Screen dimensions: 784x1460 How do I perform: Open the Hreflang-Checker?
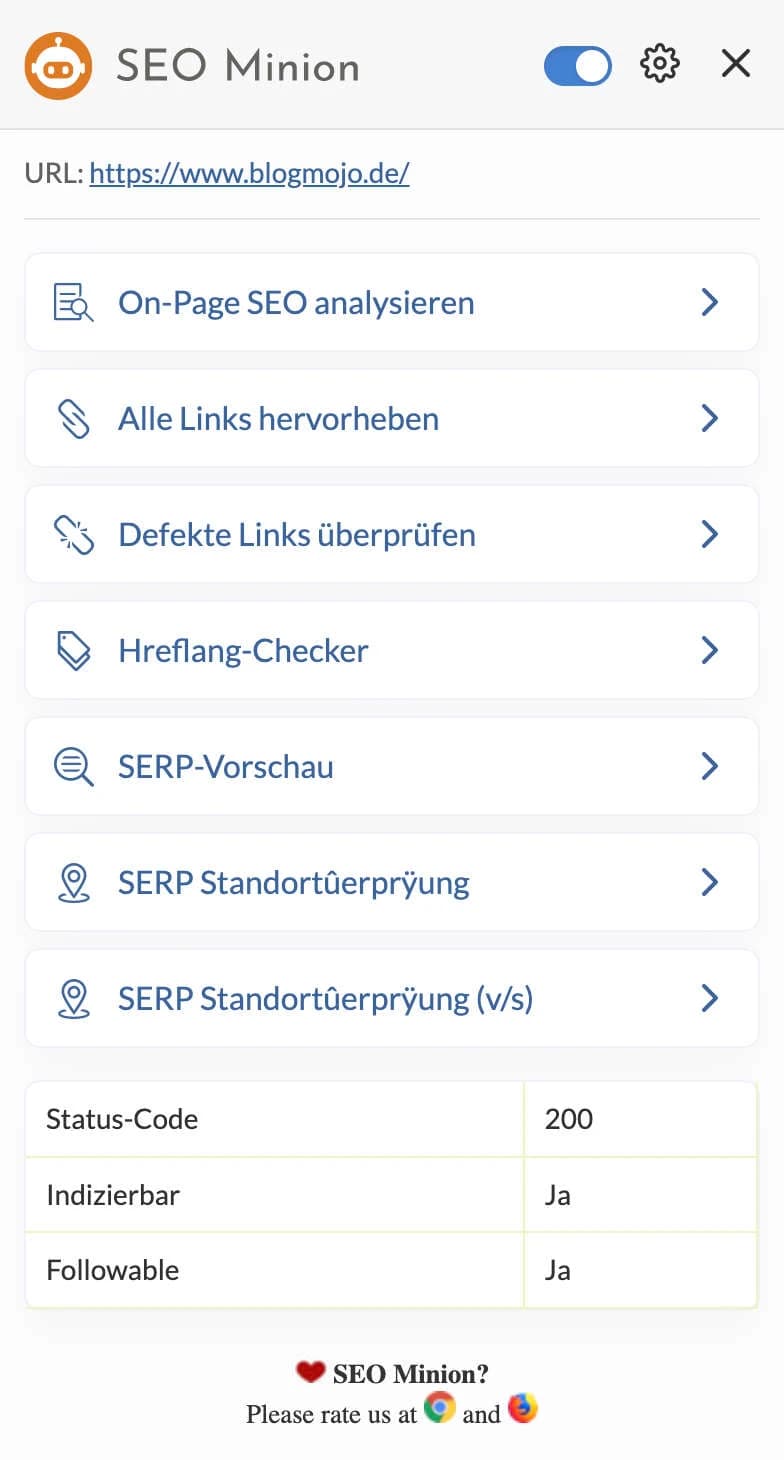point(391,650)
